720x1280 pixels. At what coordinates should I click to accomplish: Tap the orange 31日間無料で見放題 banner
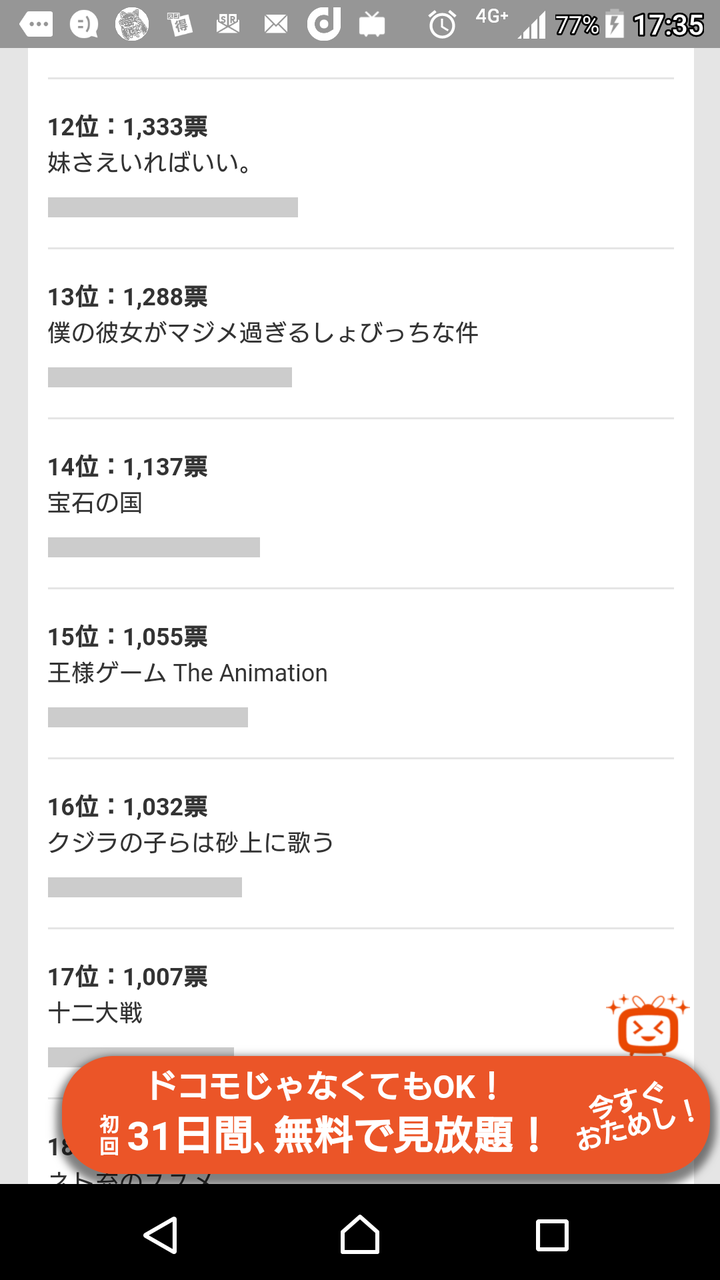coord(386,1115)
